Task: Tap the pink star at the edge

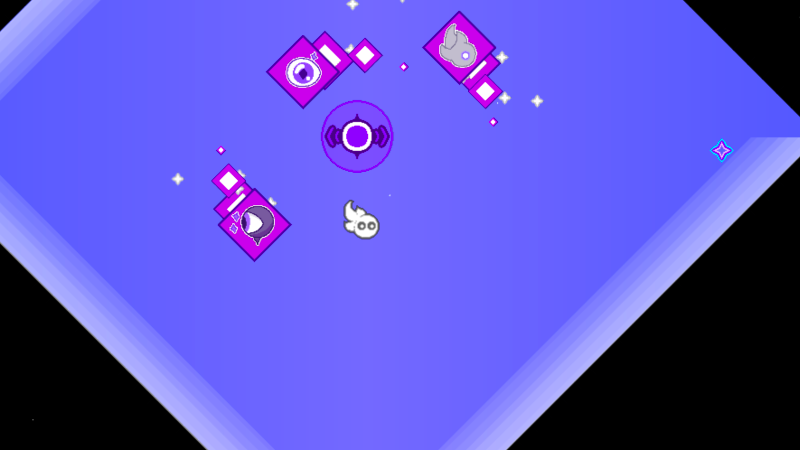Action: pyautogui.click(x=721, y=150)
